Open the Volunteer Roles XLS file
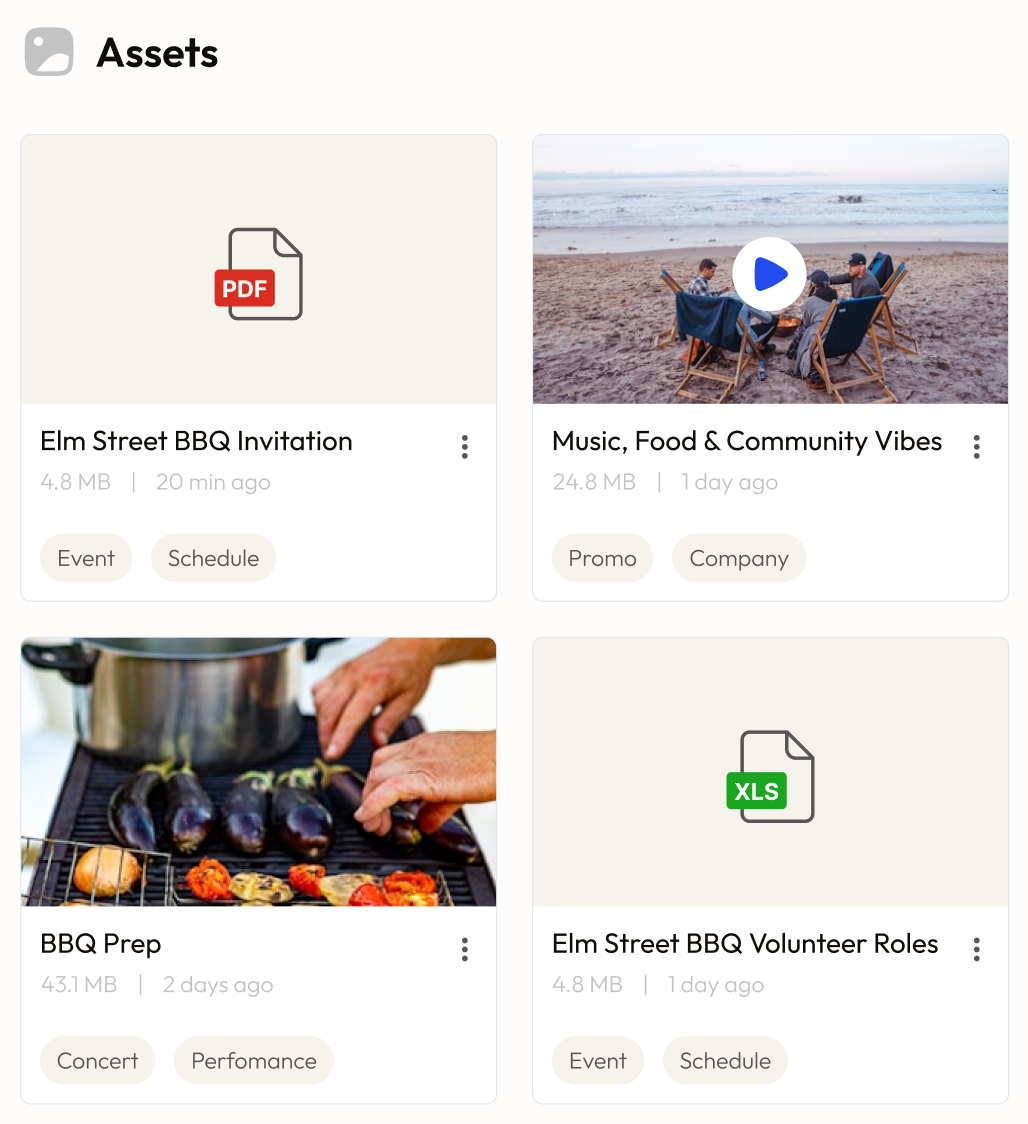The width and height of the screenshot is (1028, 1124). (770, 776)
